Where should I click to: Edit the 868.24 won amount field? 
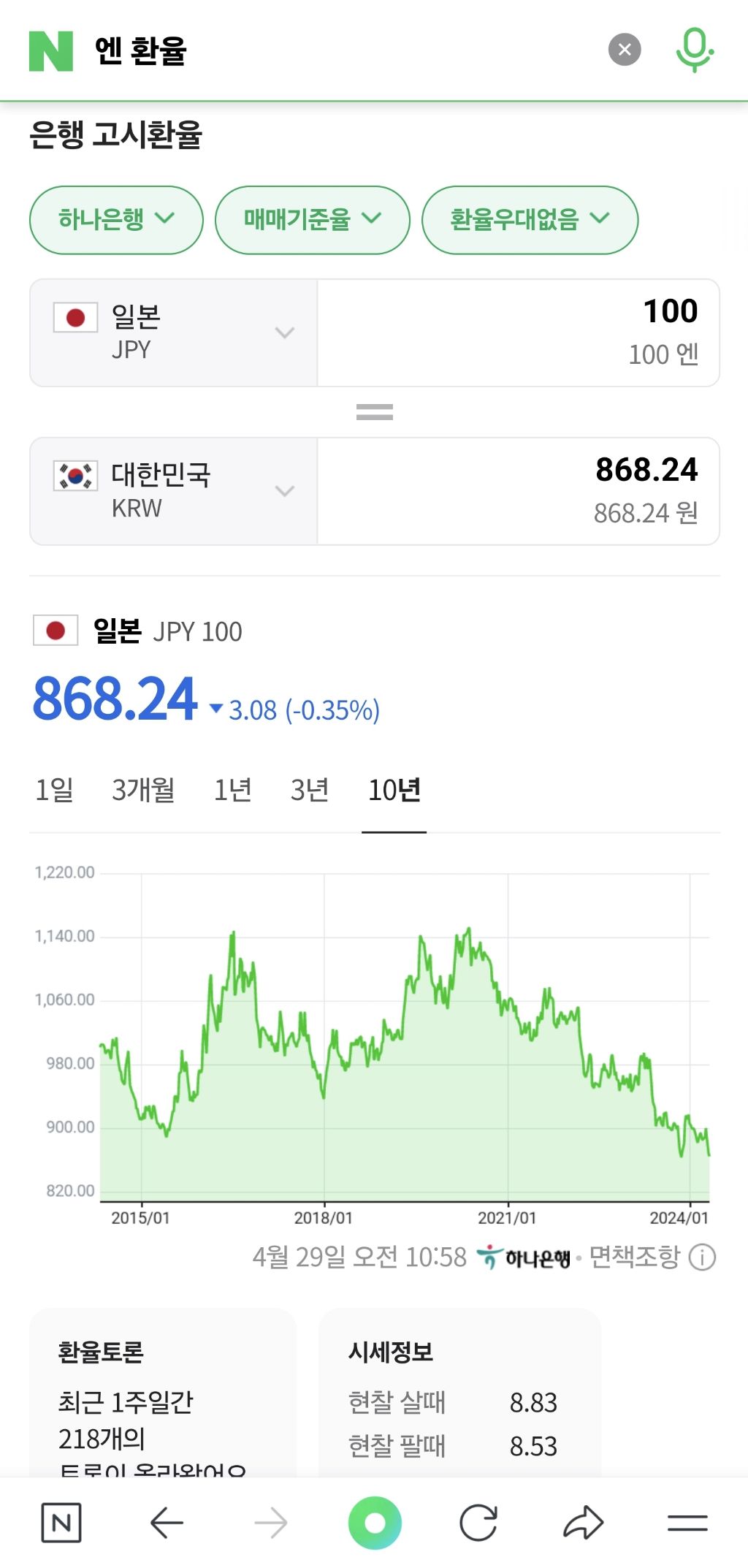519,491
